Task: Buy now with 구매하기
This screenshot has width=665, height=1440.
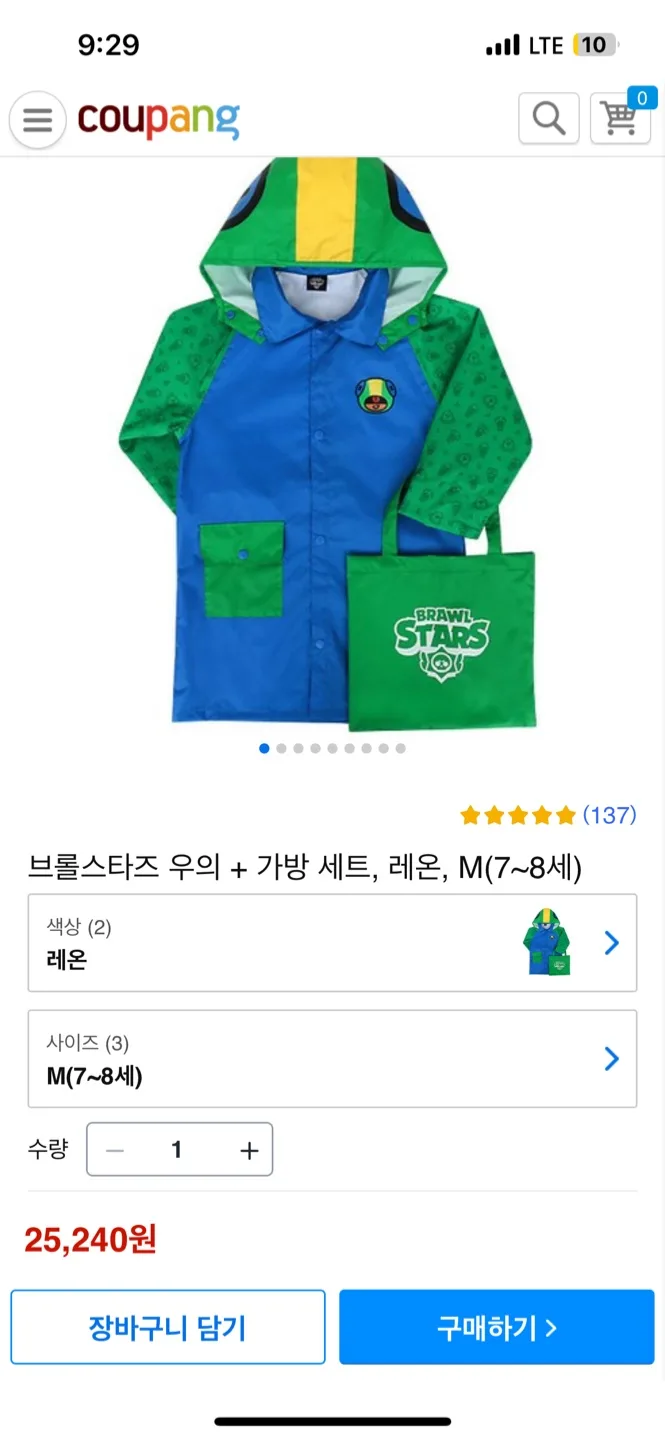Action: click(x=496, y=1327)
